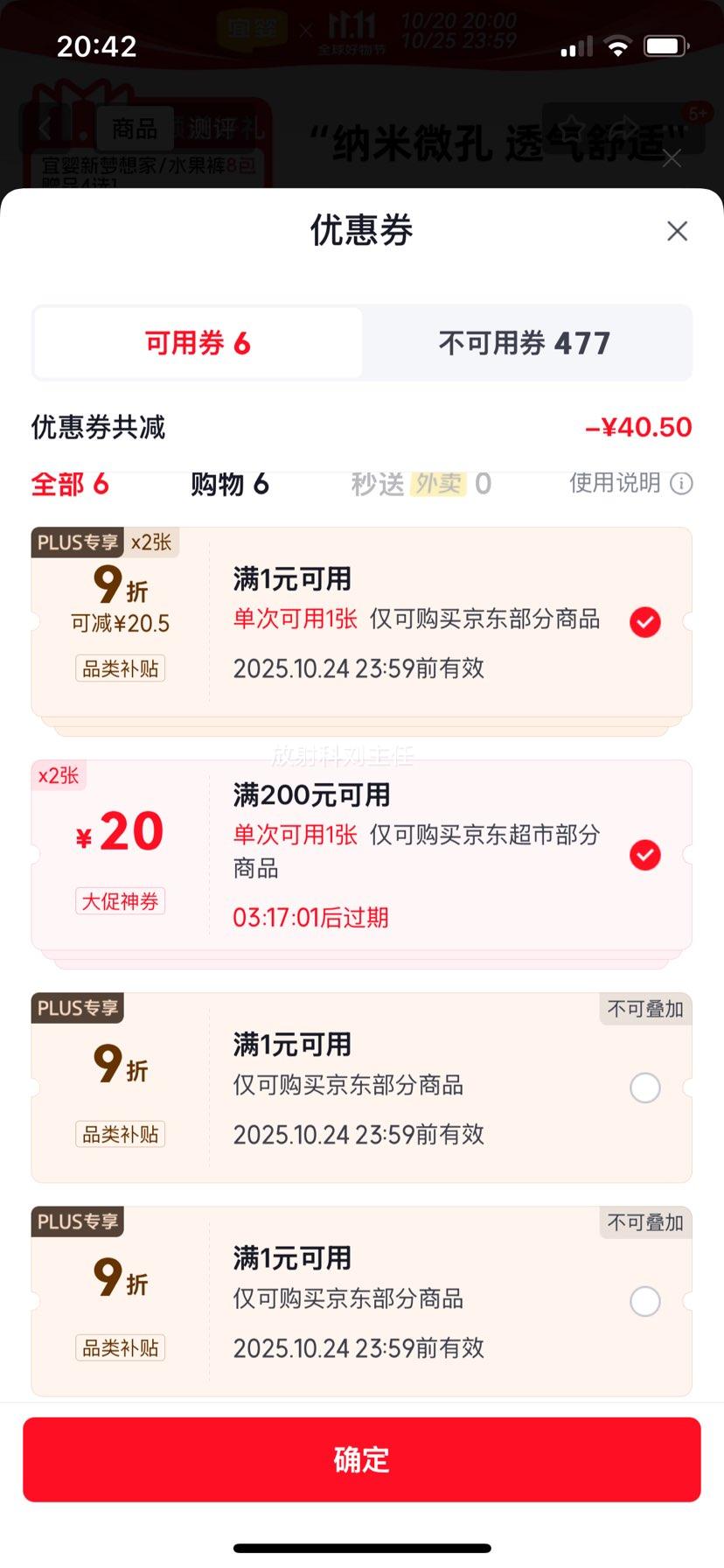724x1568 pixels.
Task: Filter coupons by 购物 6
Action: pyautogui.click(x=229, y=484)
